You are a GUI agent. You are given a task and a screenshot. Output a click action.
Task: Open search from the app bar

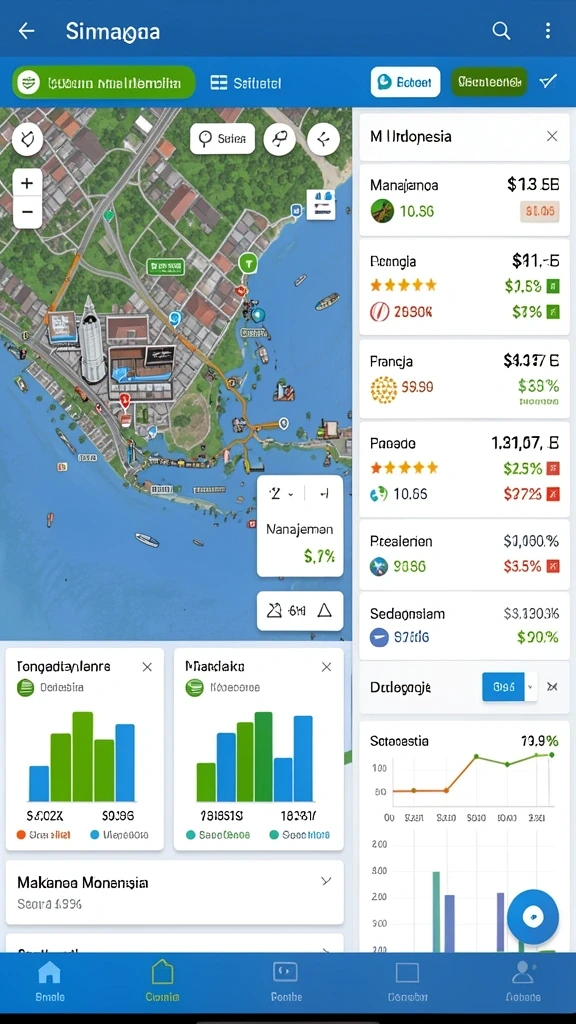pos(501,31)
